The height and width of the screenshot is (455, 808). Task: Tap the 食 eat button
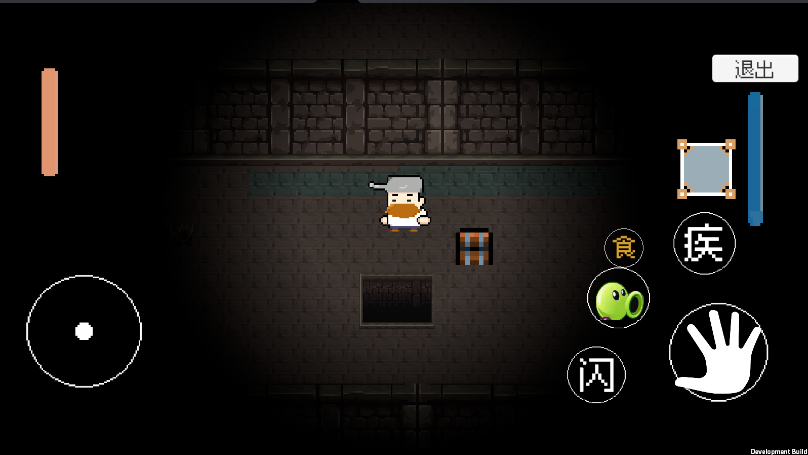pyautogui.click(x=624, y=247)
